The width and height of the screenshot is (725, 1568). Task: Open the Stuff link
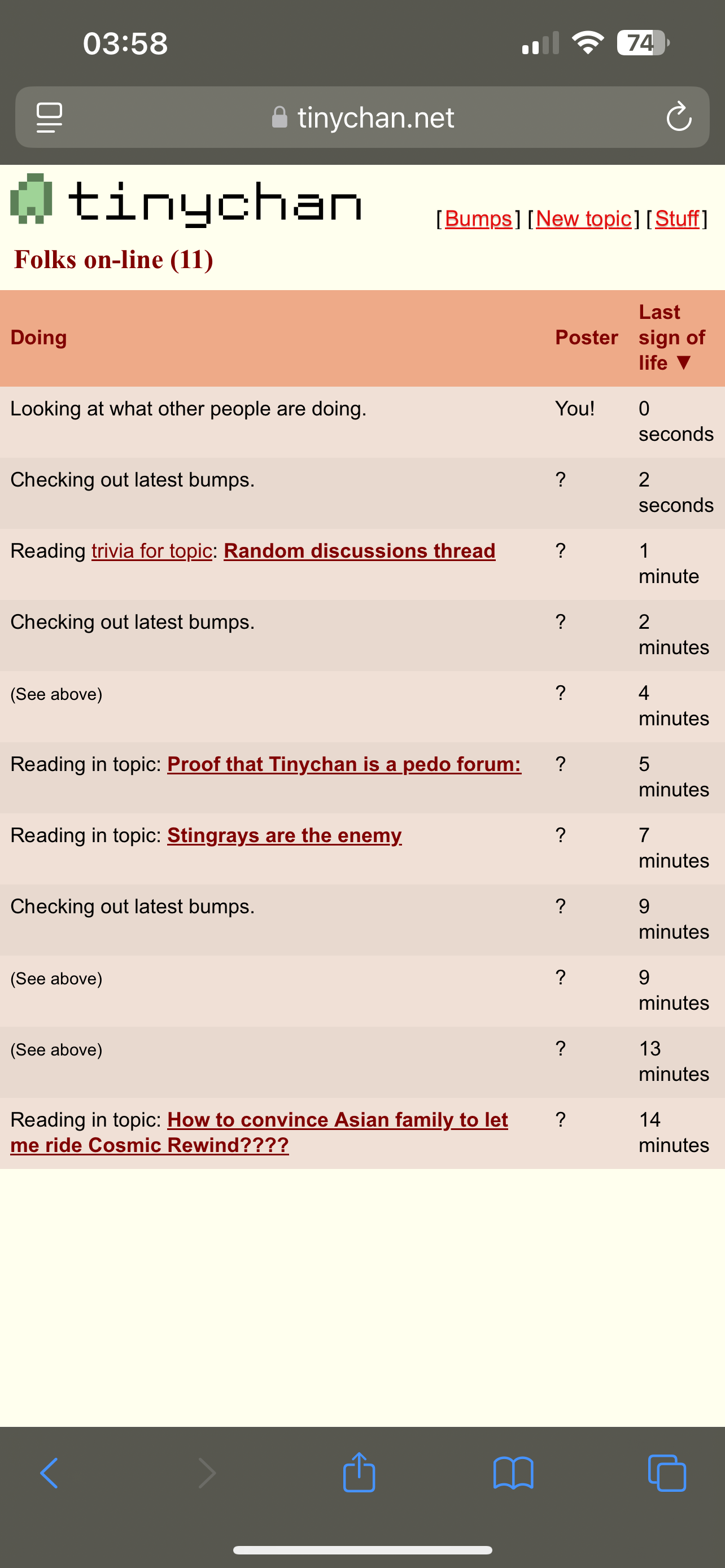click(676, 218)
